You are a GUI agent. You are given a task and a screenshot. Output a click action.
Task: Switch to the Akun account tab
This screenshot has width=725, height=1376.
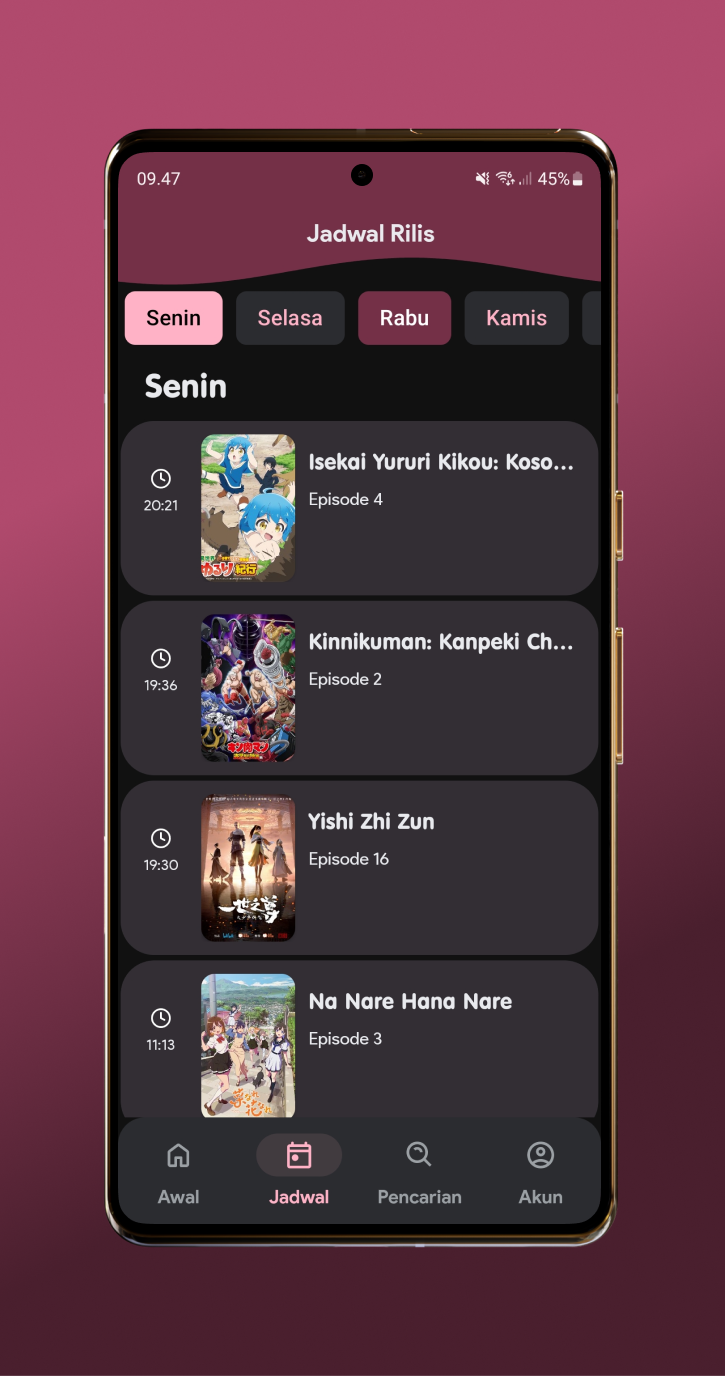[x=540, y=1172]
